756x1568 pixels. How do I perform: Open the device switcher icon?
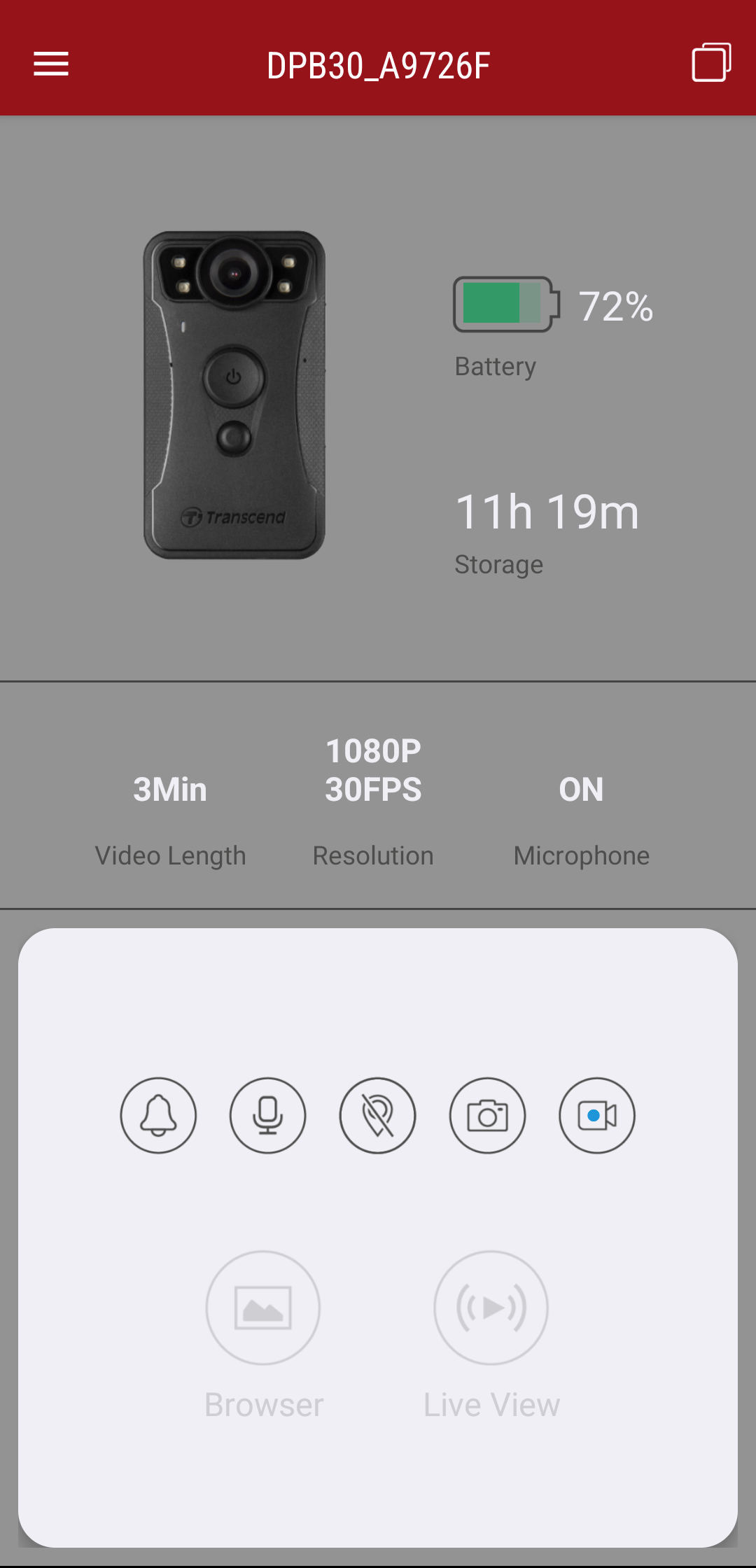click(x=711, y=63)
